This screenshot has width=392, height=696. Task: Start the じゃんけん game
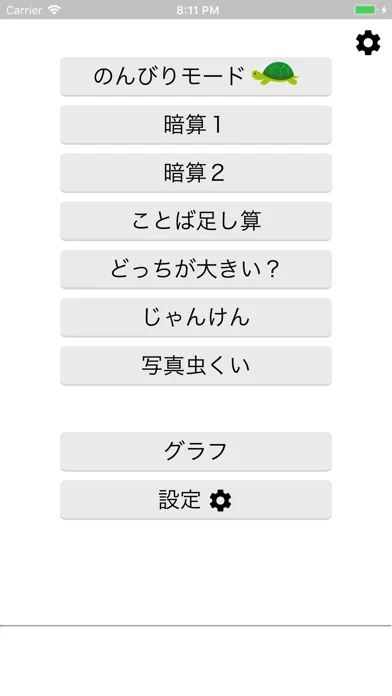click(196, 318)
